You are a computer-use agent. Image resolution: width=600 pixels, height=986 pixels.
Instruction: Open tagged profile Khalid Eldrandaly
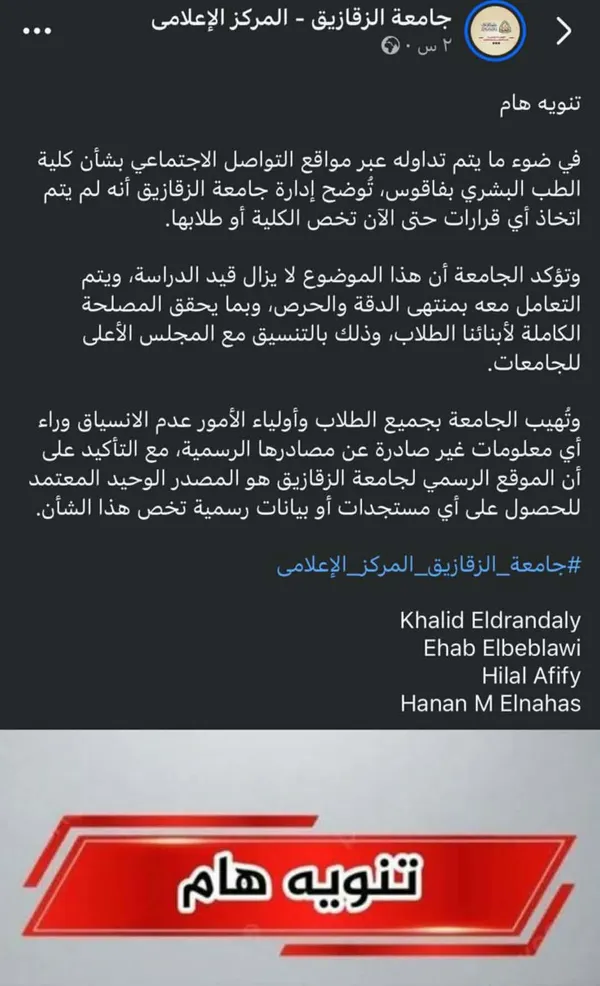[x=490, y=621]
